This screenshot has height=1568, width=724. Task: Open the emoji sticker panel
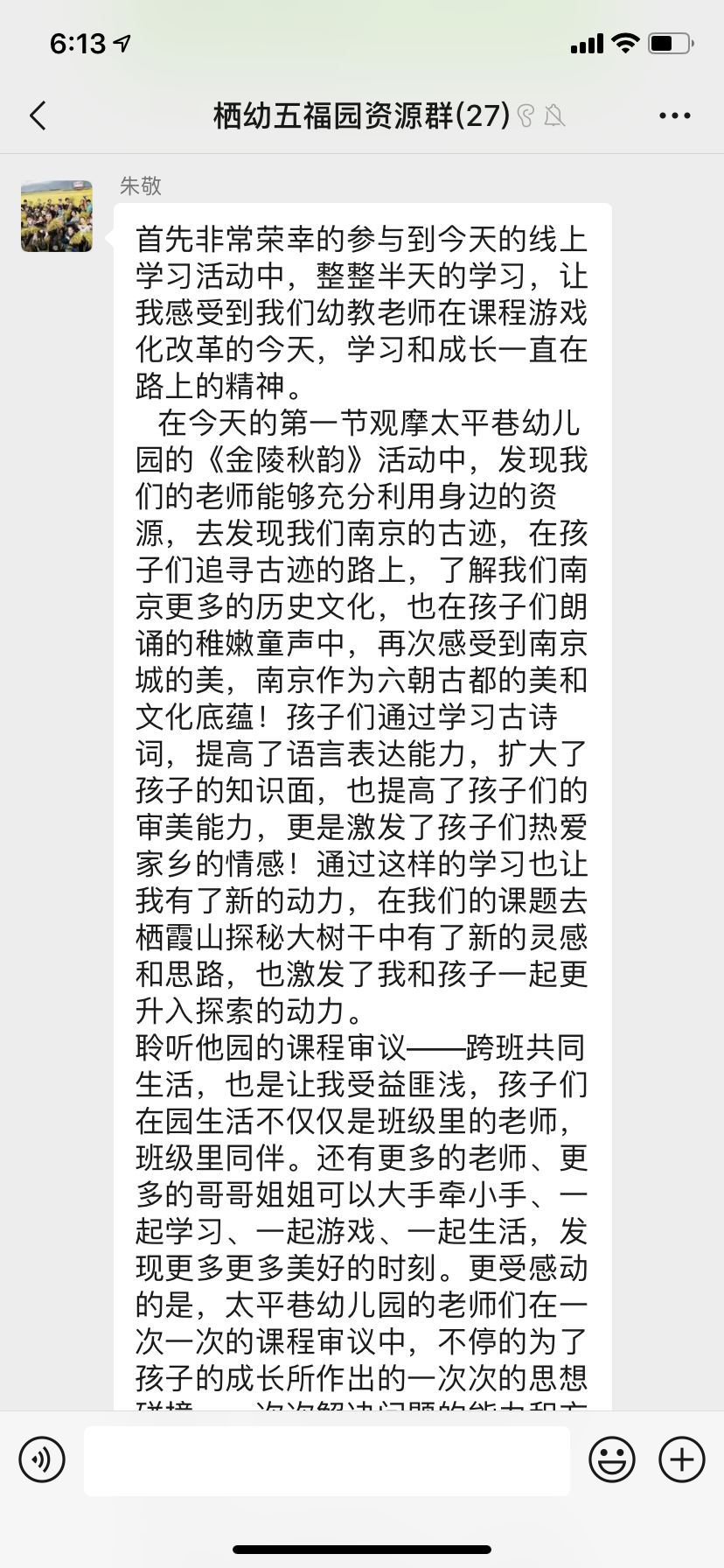click(612, 1460)
